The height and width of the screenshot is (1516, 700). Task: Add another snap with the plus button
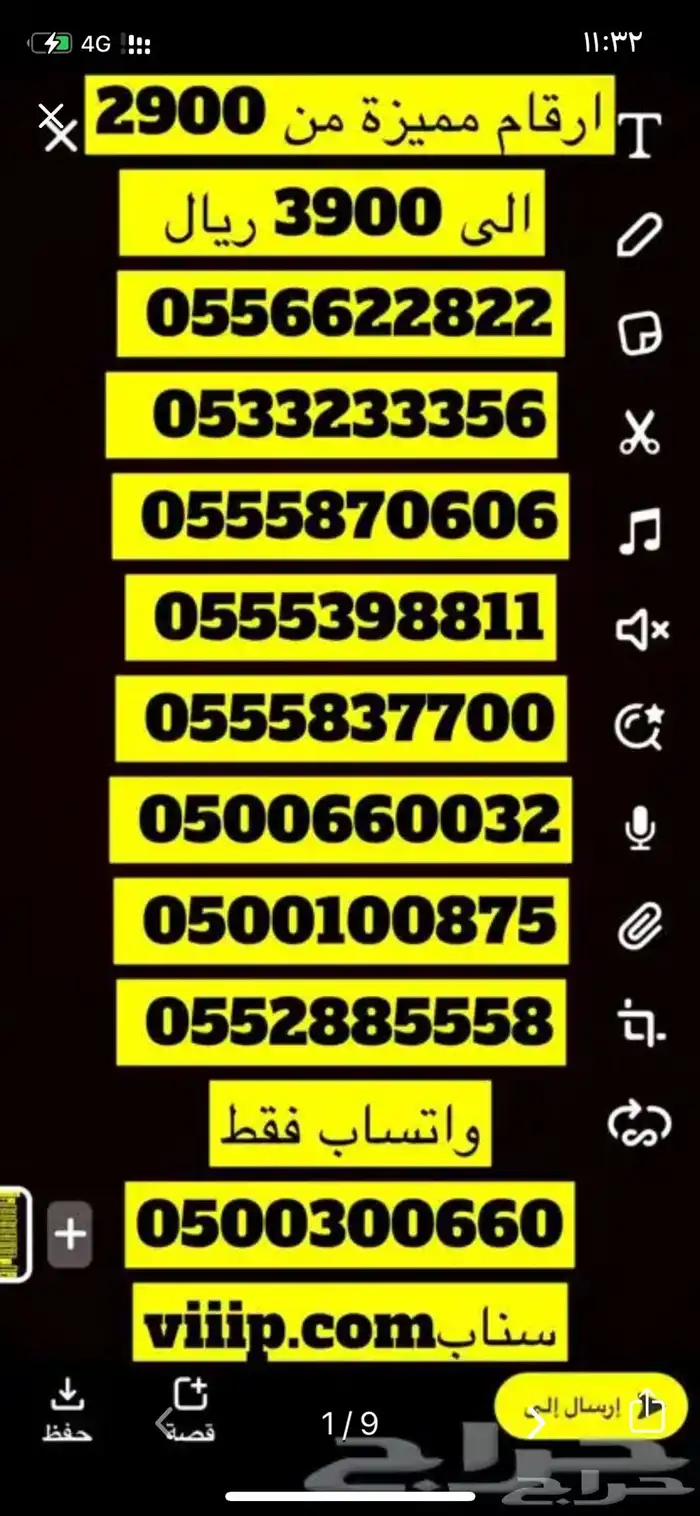(70, 1235)
